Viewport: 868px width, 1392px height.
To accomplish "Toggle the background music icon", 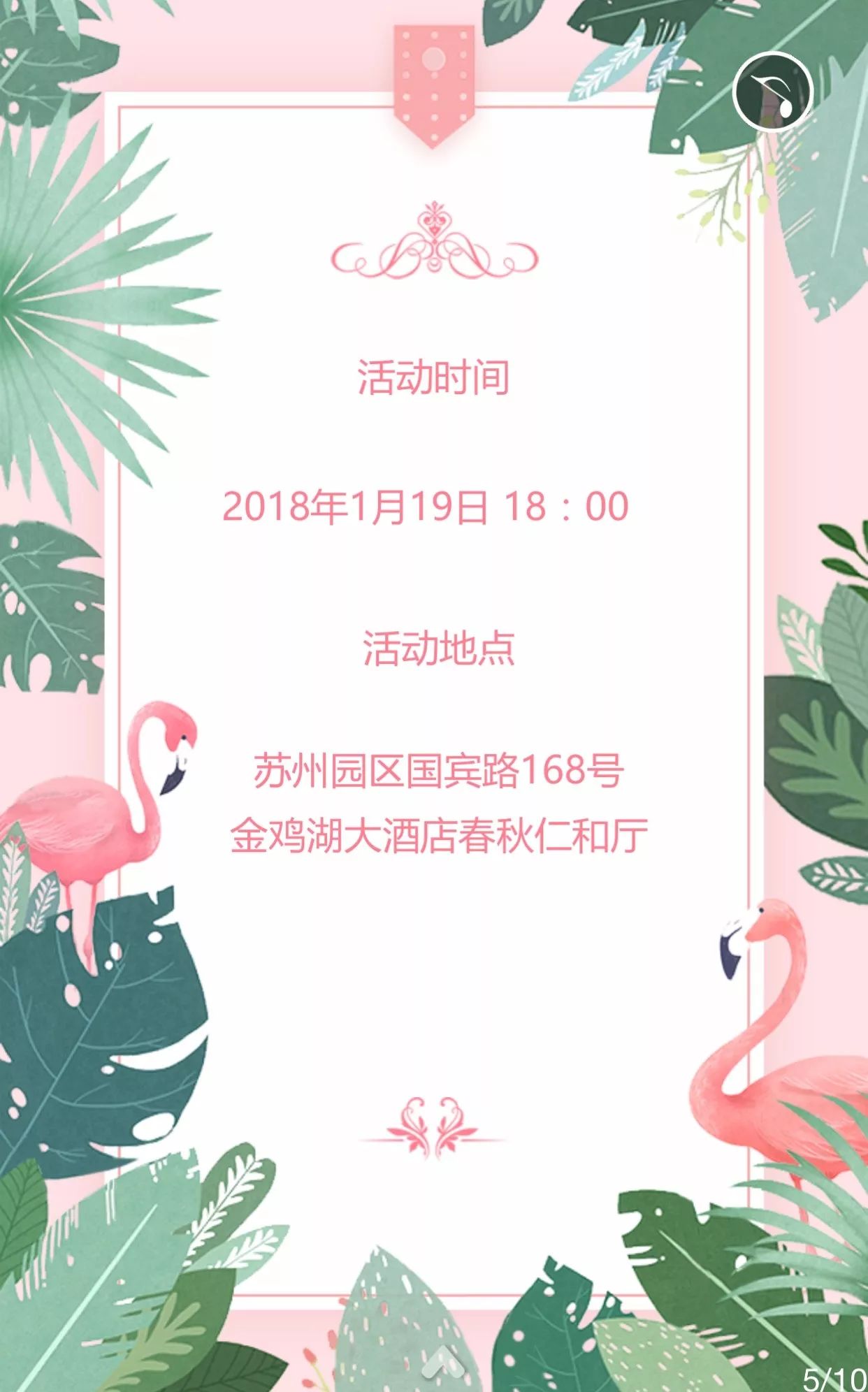I will pyautogui.click(x=773, y=92).
